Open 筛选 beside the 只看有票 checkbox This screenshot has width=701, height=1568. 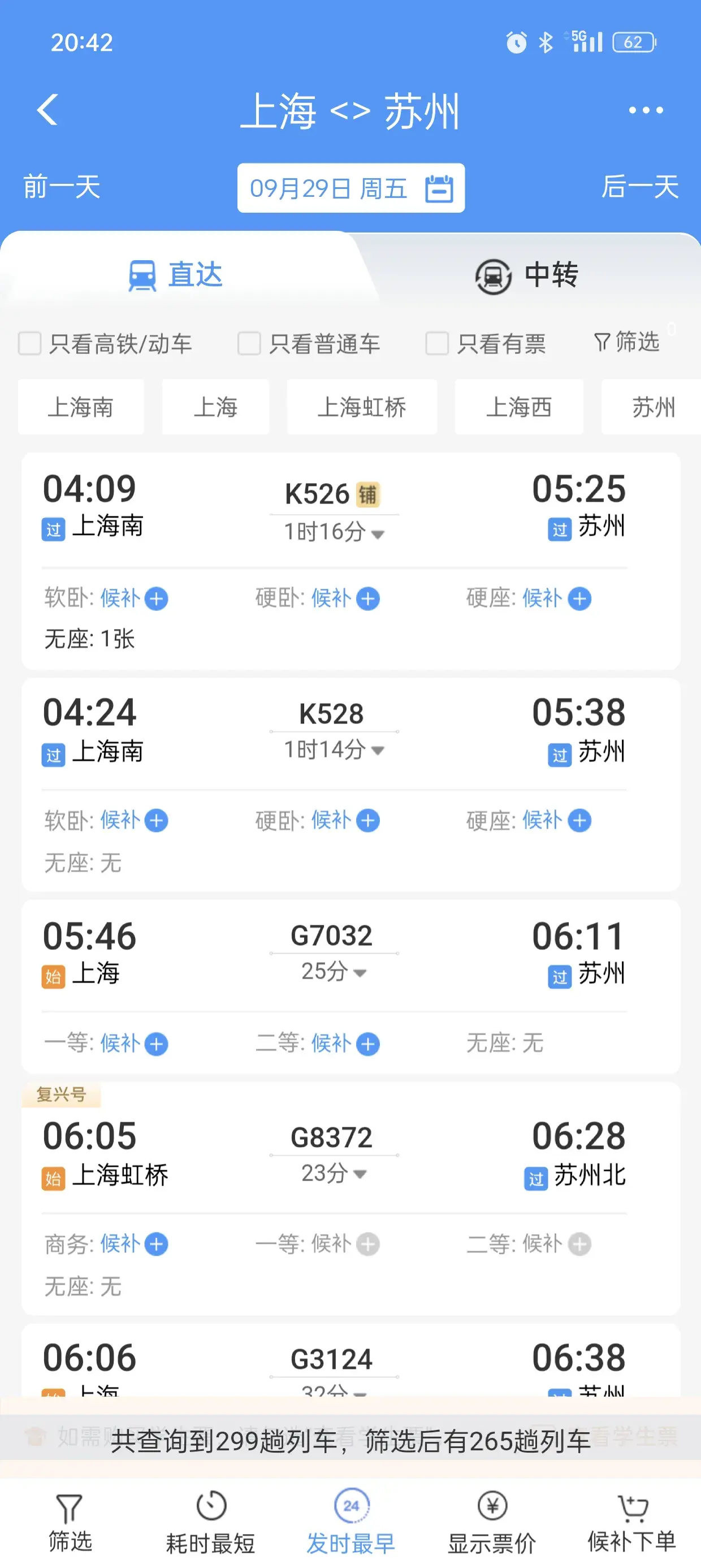tap(627, 342)
